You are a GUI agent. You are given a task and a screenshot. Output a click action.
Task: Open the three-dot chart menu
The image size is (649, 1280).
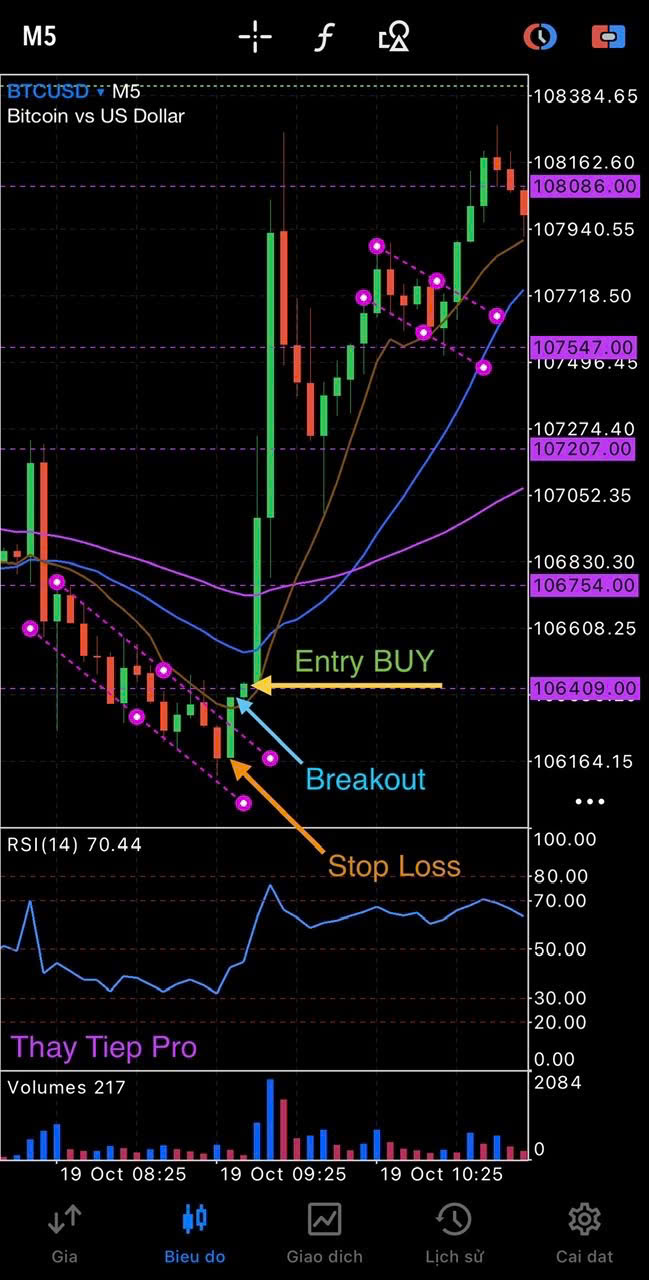click(590, 801)
